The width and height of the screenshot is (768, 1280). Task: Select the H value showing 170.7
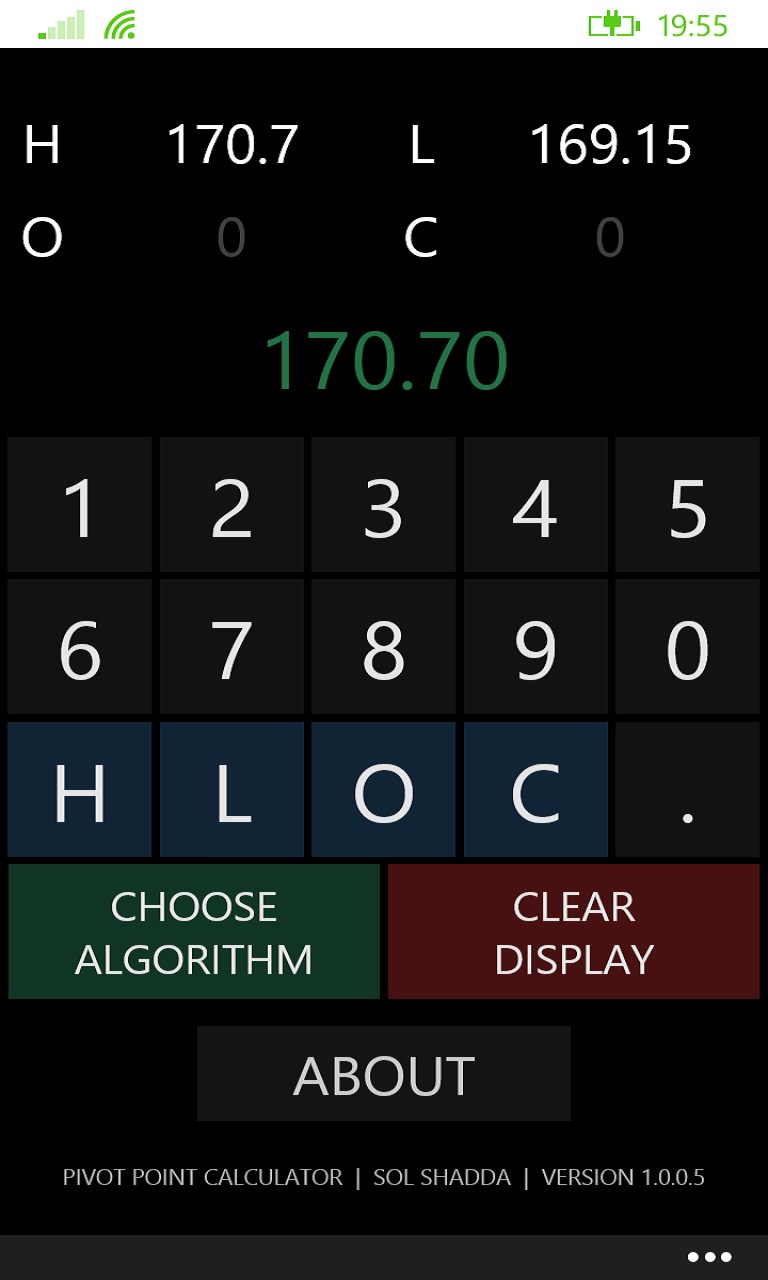click(x=232, y=144)
